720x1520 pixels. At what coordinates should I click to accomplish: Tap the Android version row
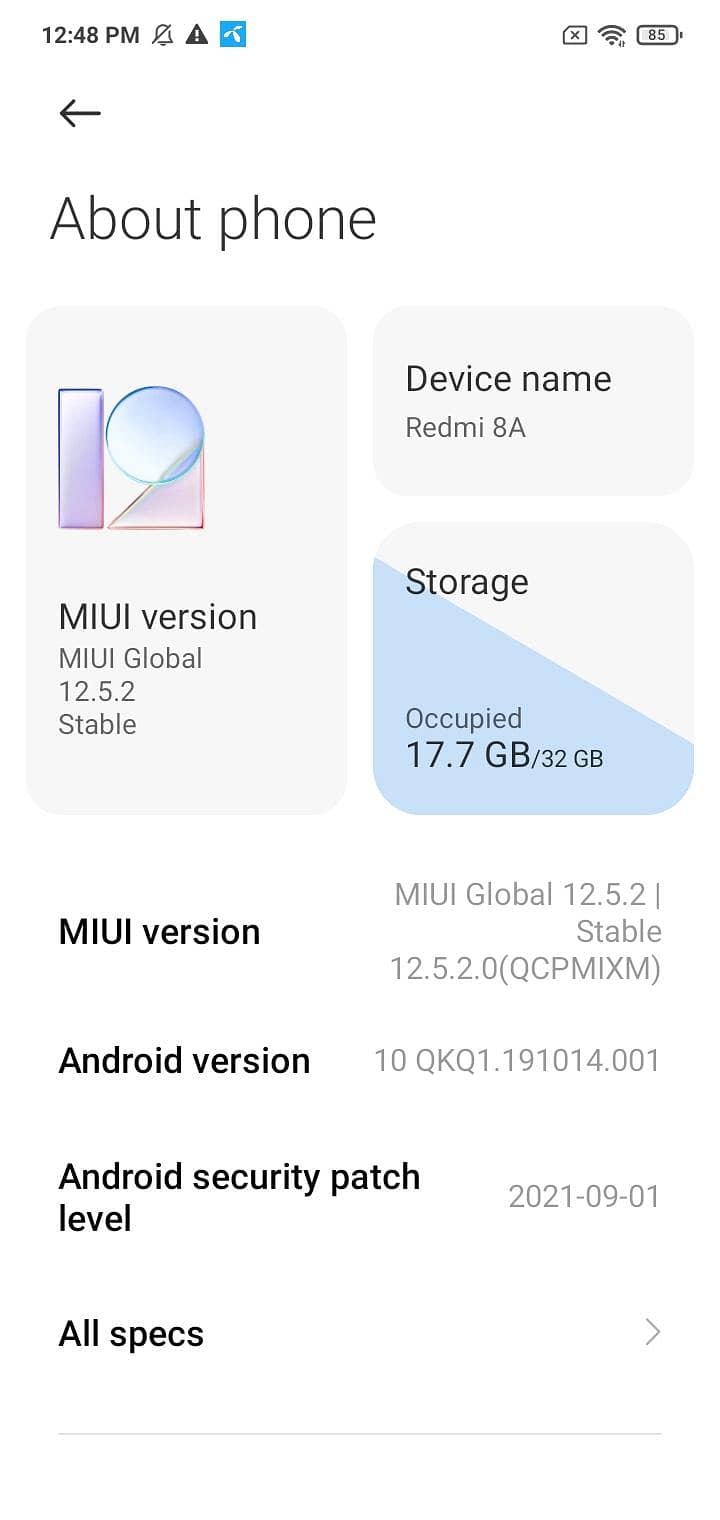tap(360, 1060)
